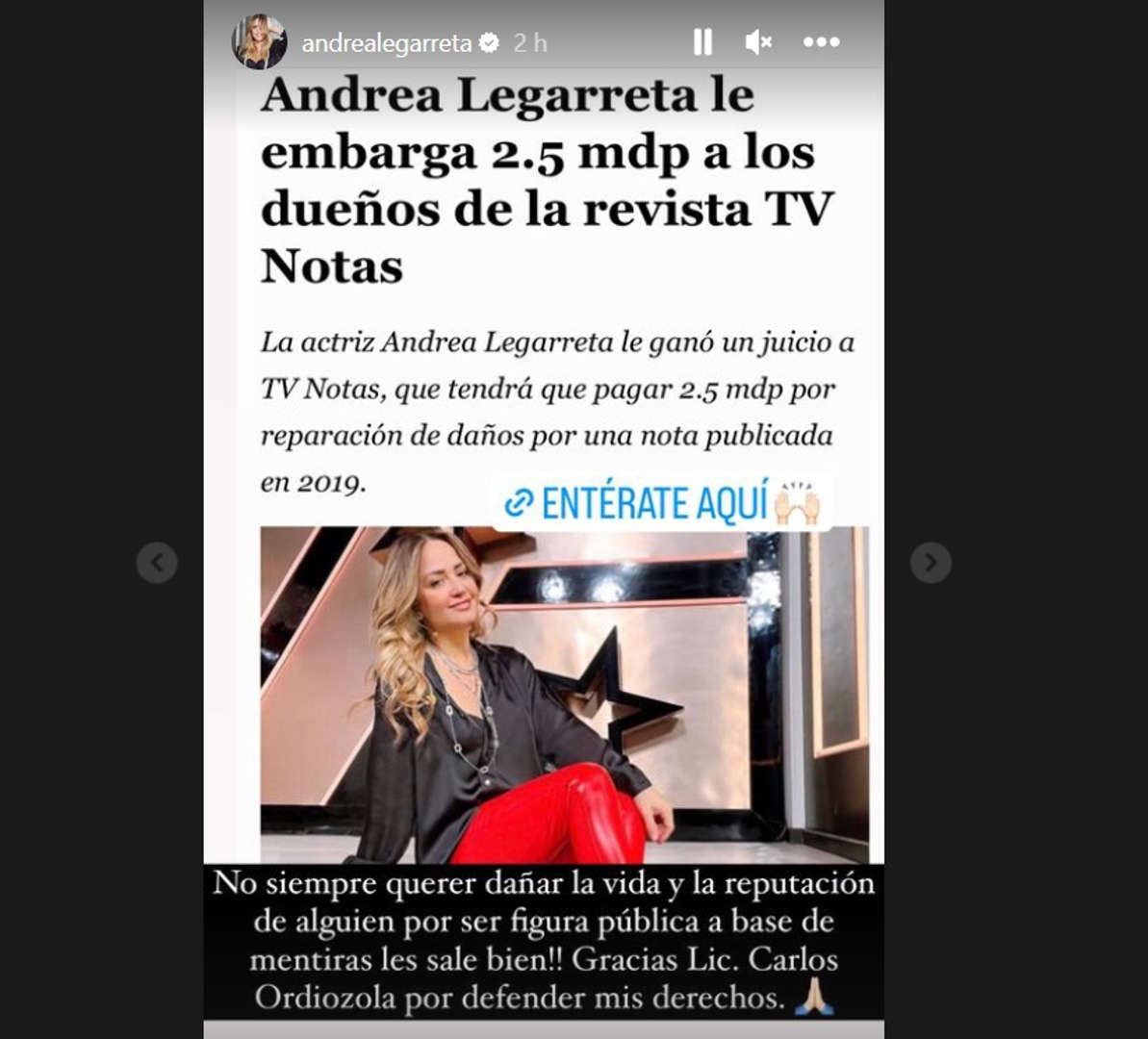Visit the andrealegarreta username link
Screen dimensions: 1148x1039
point(387,43)
